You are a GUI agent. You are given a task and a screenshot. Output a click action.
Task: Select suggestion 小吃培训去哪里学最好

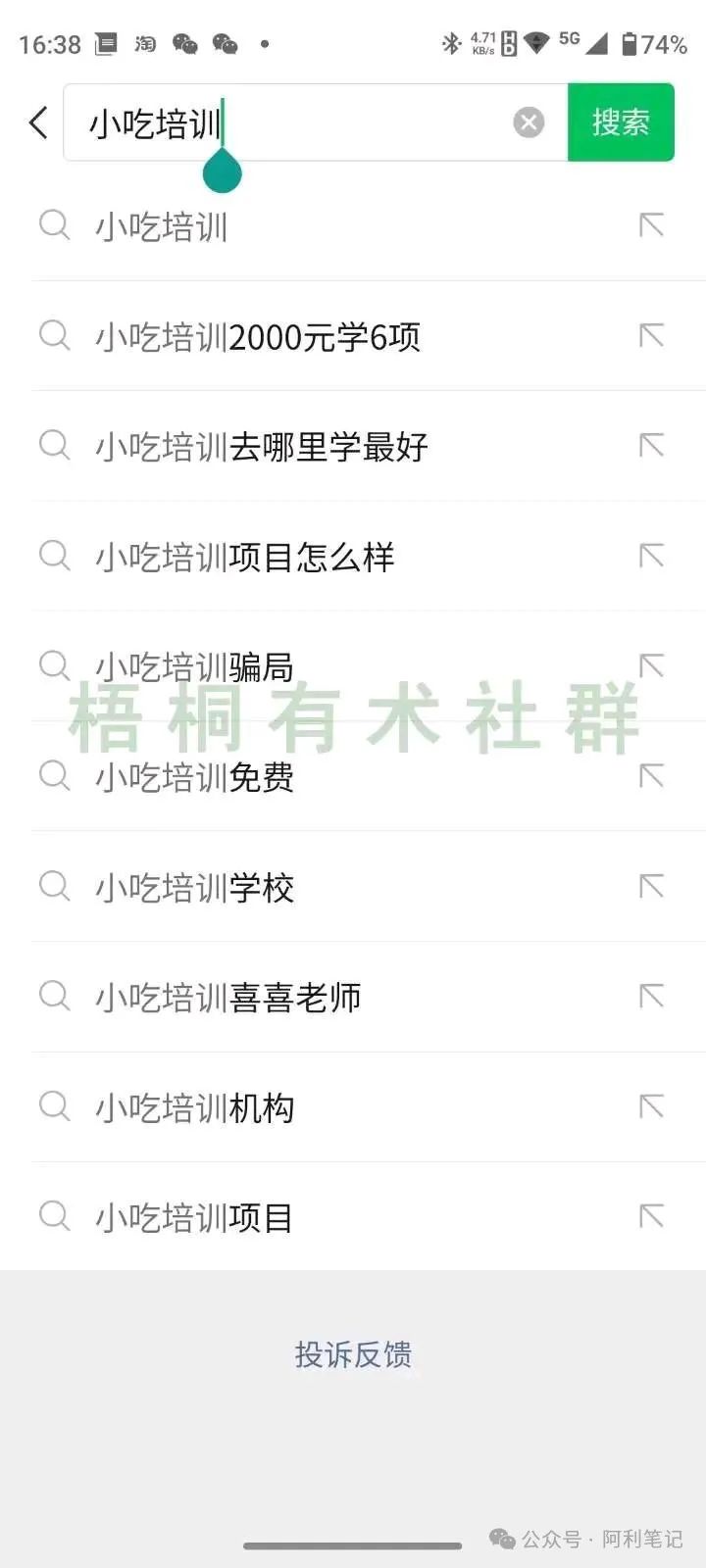pyautogui.click(x=262, y=447)
